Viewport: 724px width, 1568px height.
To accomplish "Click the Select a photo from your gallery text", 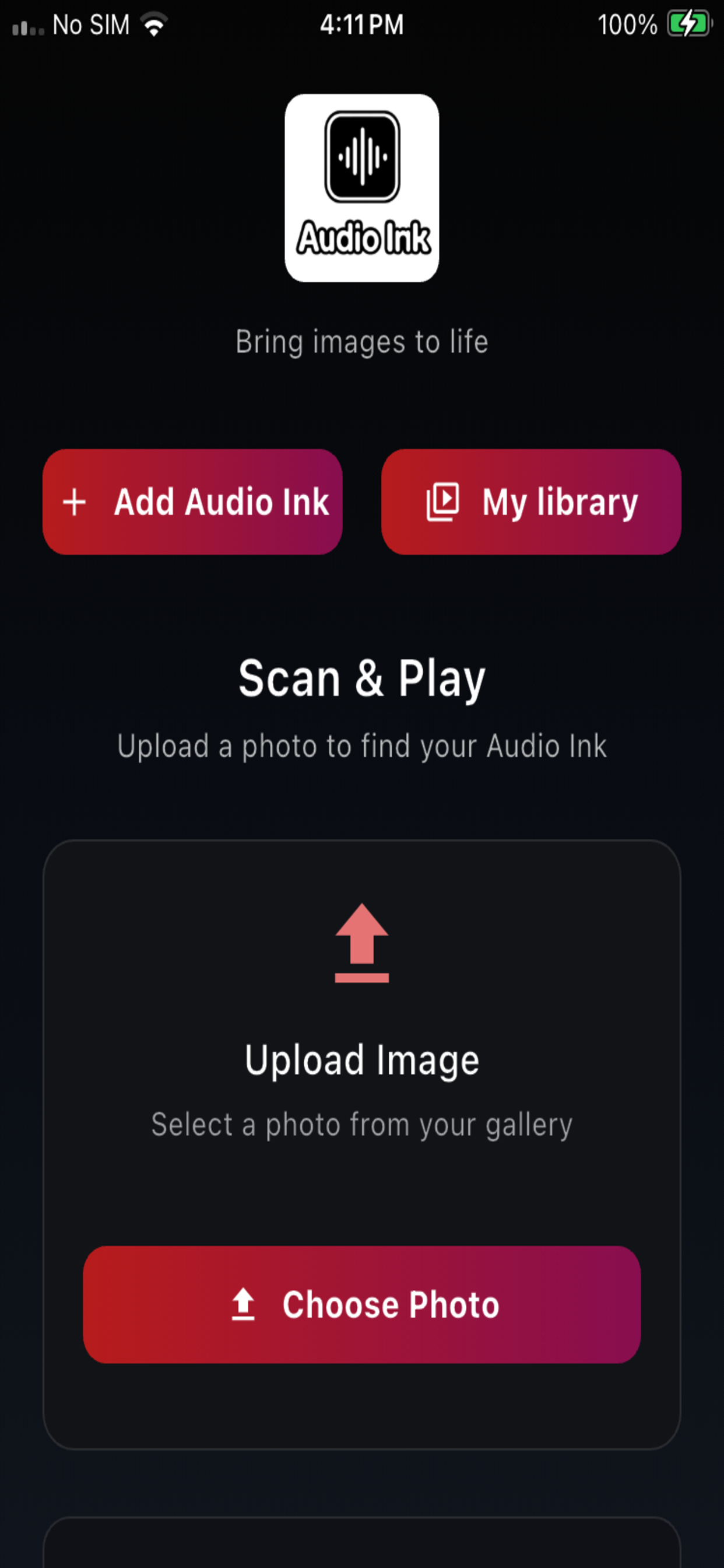I will [361, 1123].
